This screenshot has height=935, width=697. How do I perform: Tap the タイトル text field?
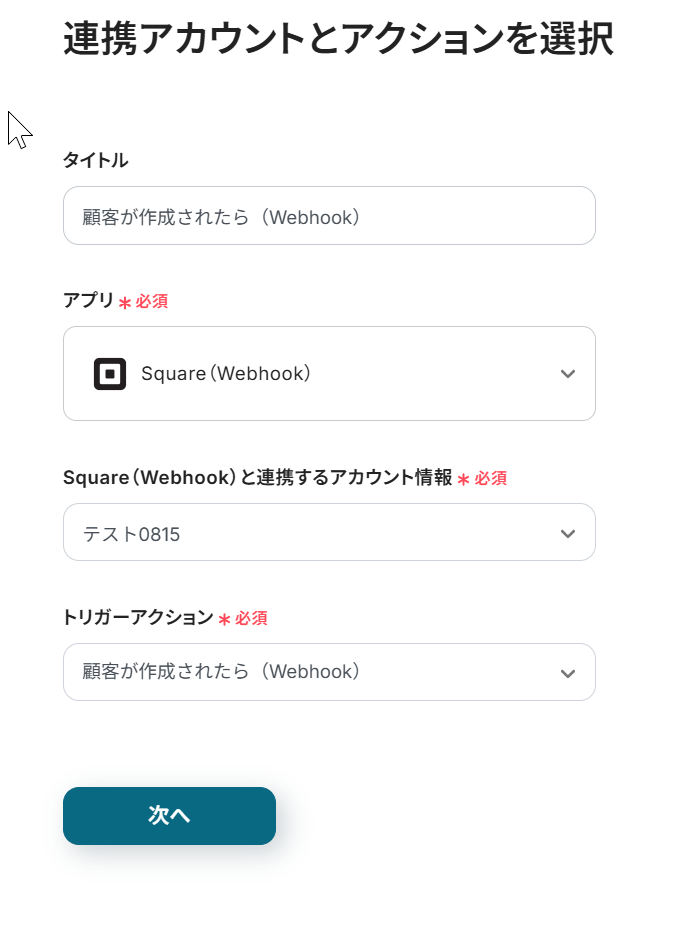coord(329,216)
